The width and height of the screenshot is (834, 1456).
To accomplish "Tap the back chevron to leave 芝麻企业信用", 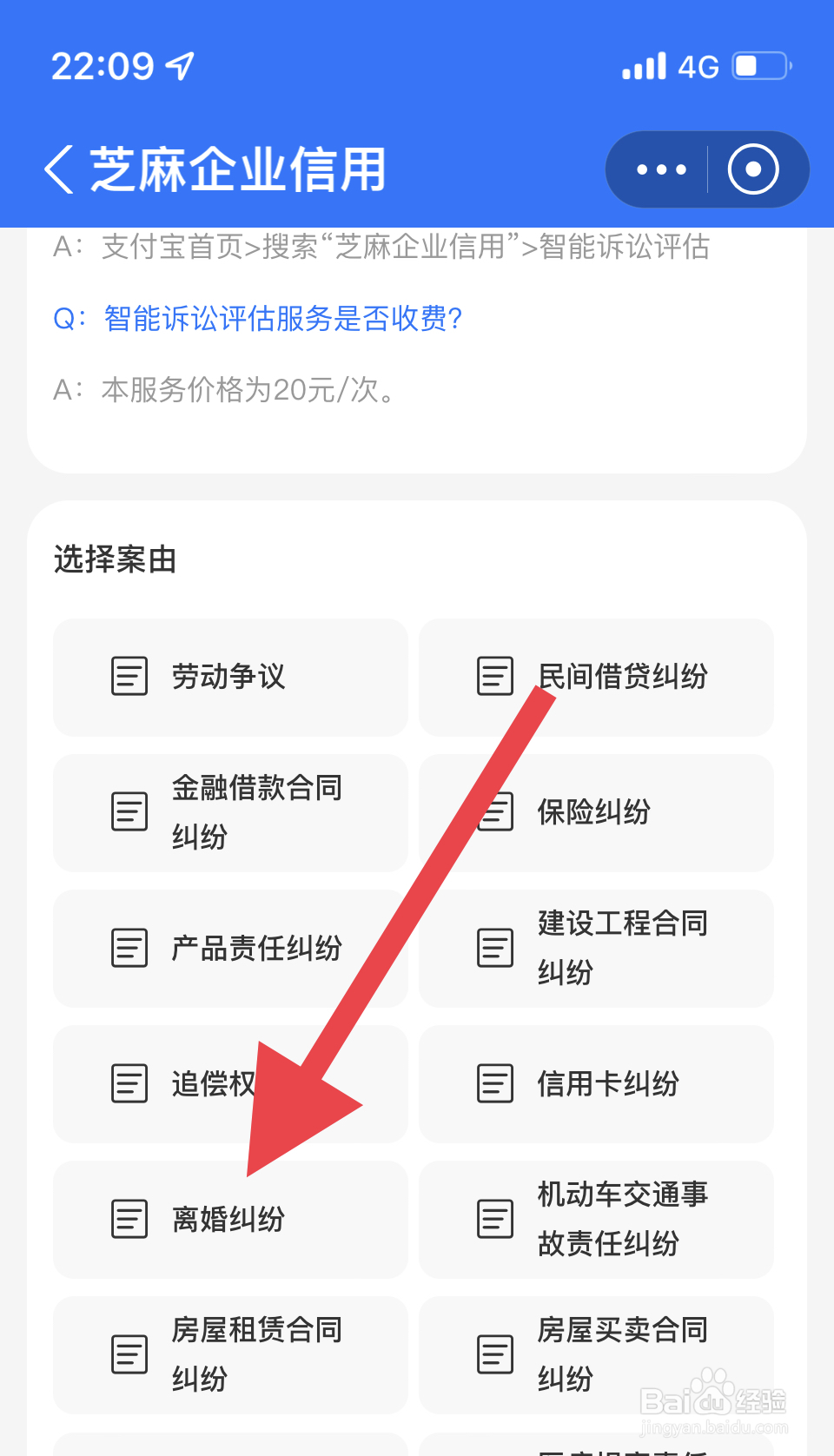I will click(x=58, y=169).
